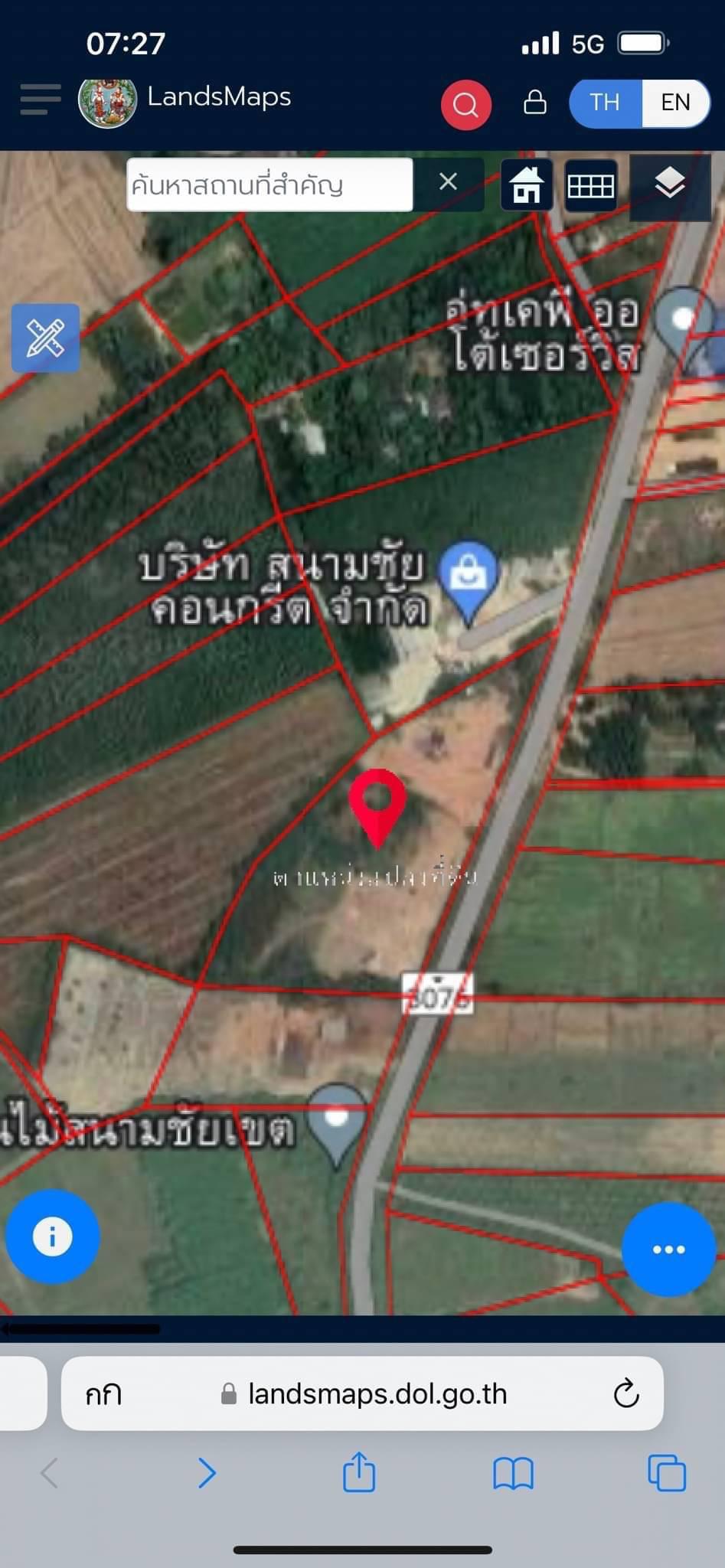725x1568 pixels.
Task: Show info with the blue i button
Action: coord(52,1236)
